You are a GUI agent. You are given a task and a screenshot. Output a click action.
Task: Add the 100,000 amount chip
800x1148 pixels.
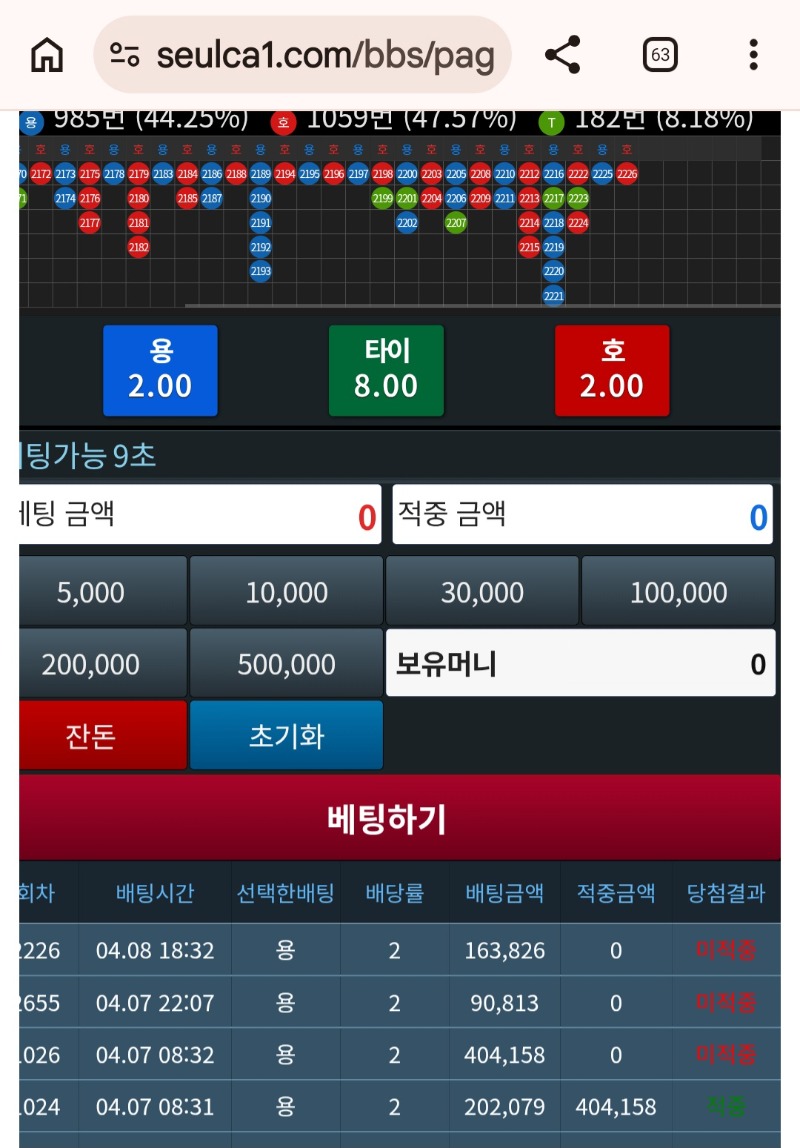pyautogui.click(x=678, y=592)
